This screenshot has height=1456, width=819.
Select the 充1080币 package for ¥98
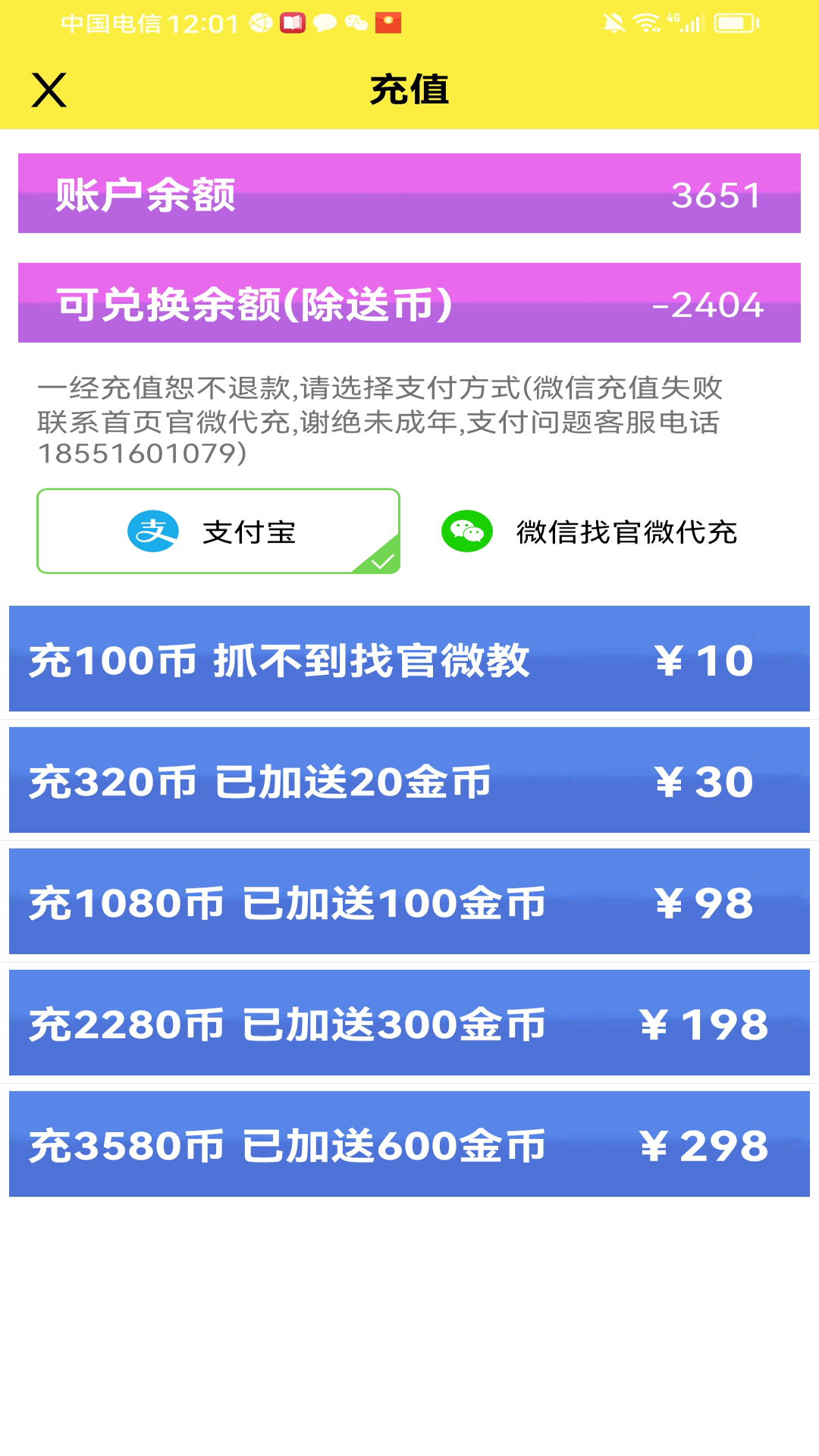click(409, 902)
